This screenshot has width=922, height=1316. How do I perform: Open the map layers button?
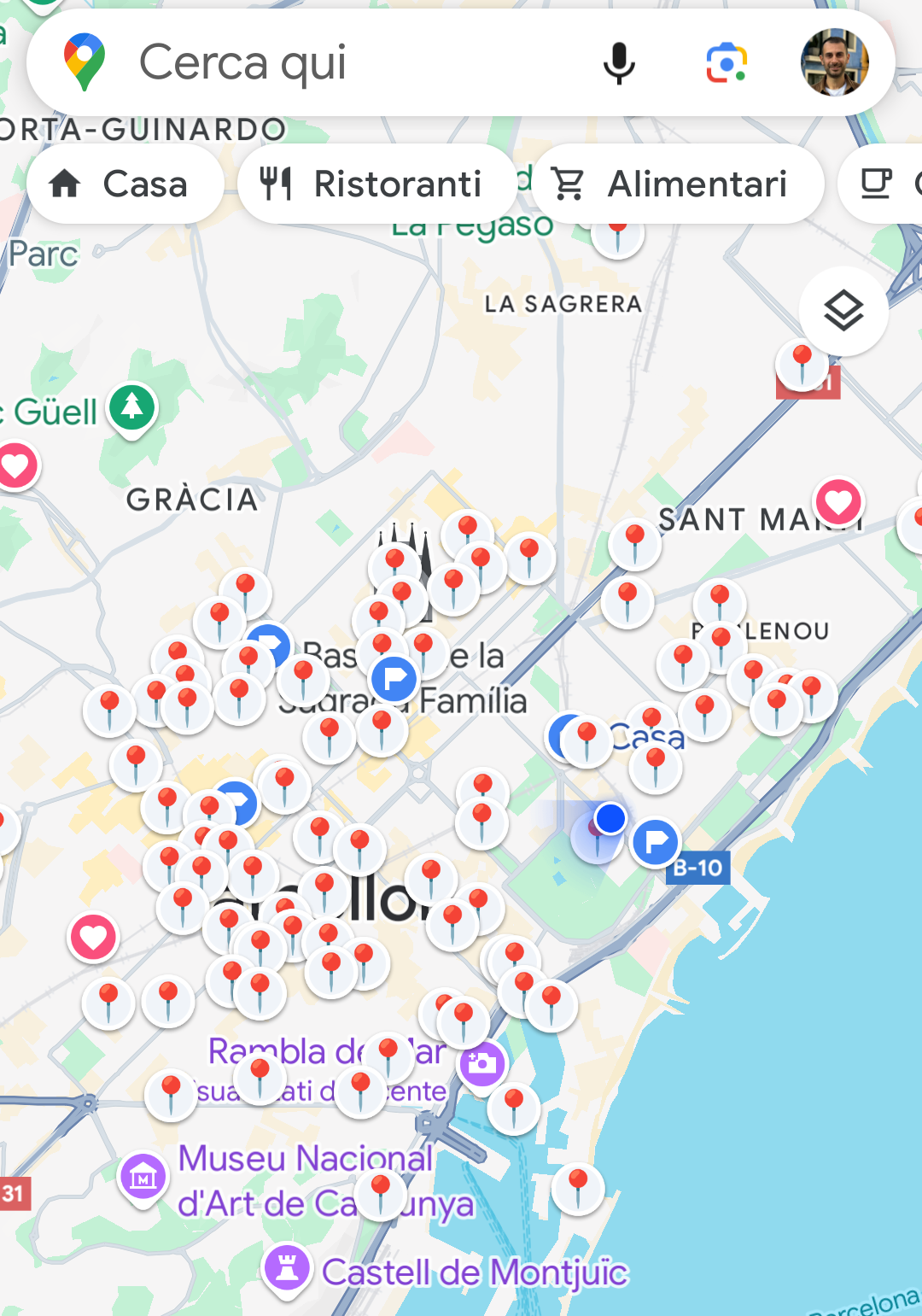[843, 311]
